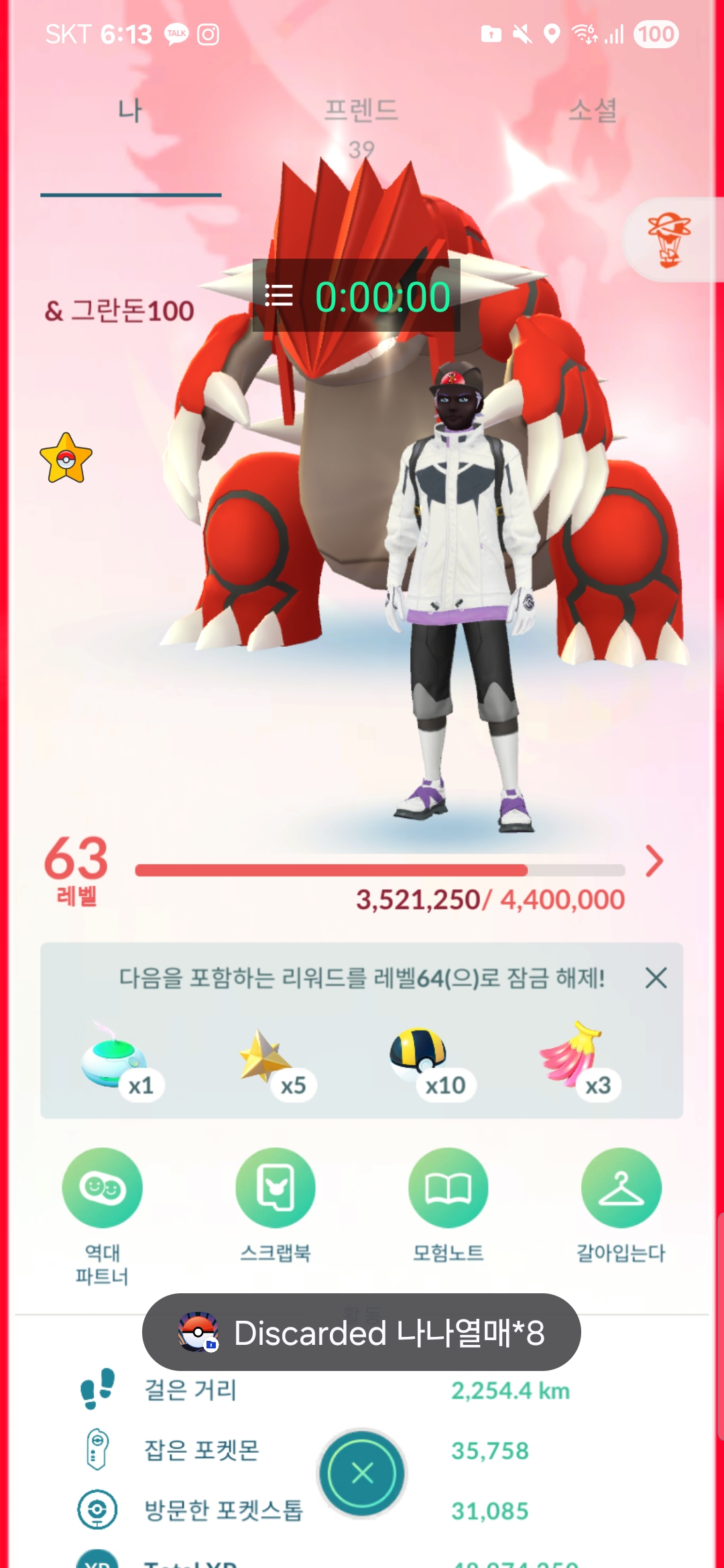Viewport: 724px width, 1568px height.
Task: Open the Team Rocket balloon icon
Action: coord(669,240)
